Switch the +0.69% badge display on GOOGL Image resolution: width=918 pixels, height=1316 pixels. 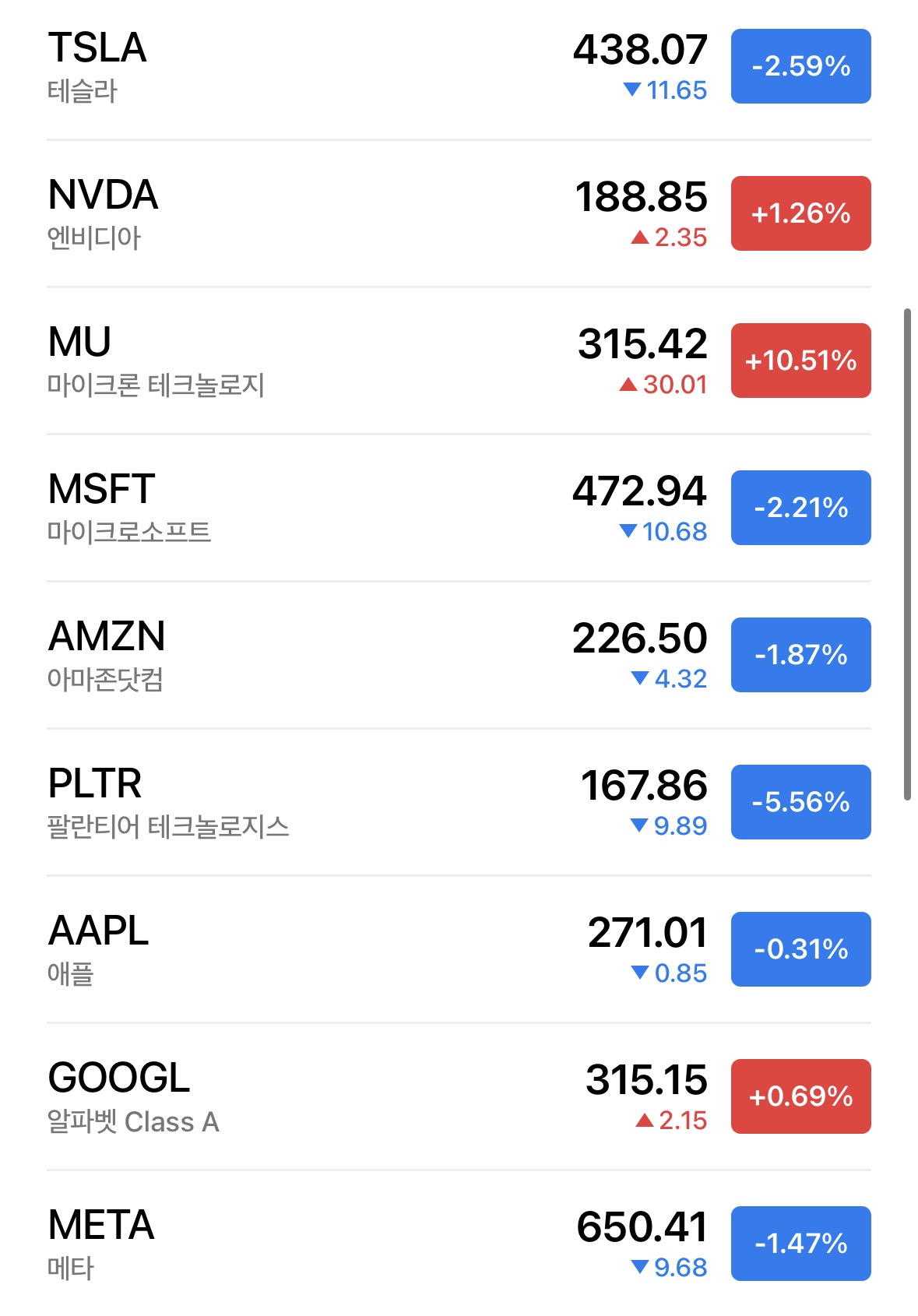point(800,1096)
